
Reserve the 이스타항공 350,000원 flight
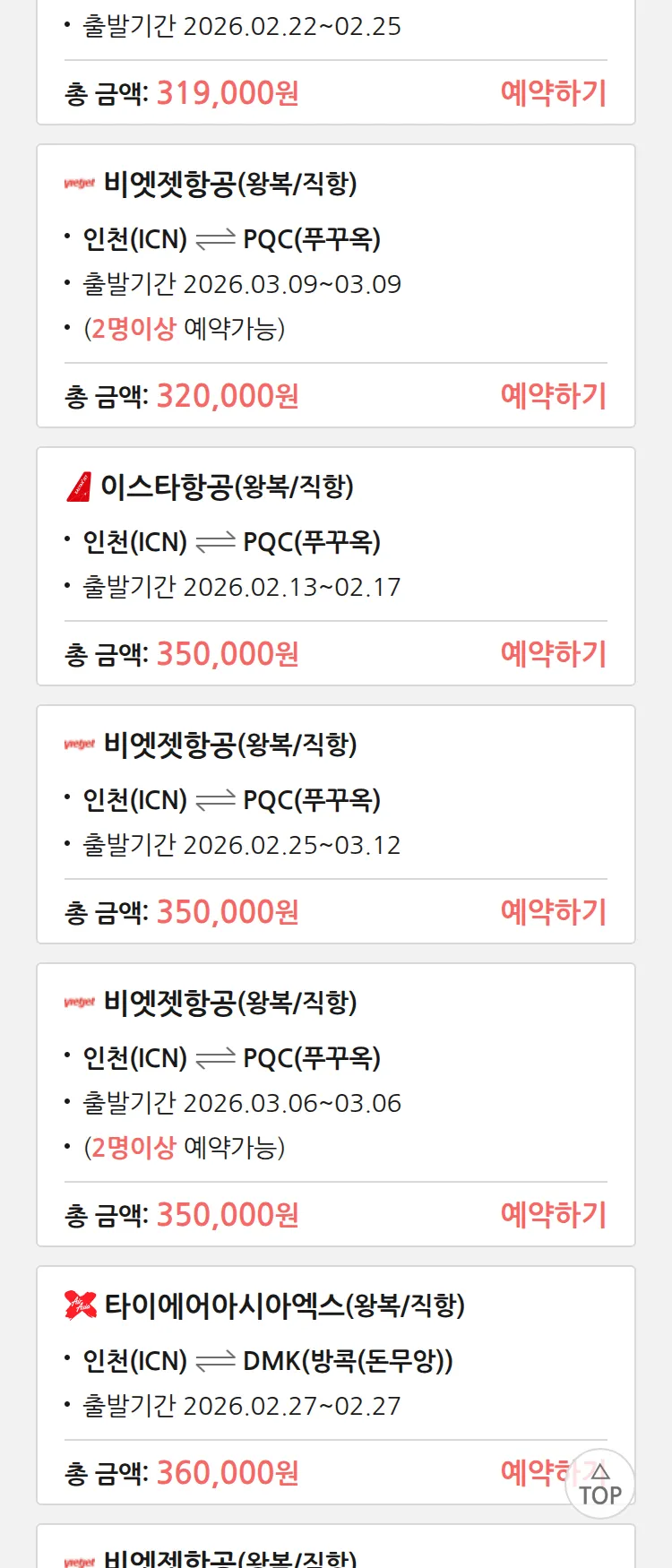553,654
